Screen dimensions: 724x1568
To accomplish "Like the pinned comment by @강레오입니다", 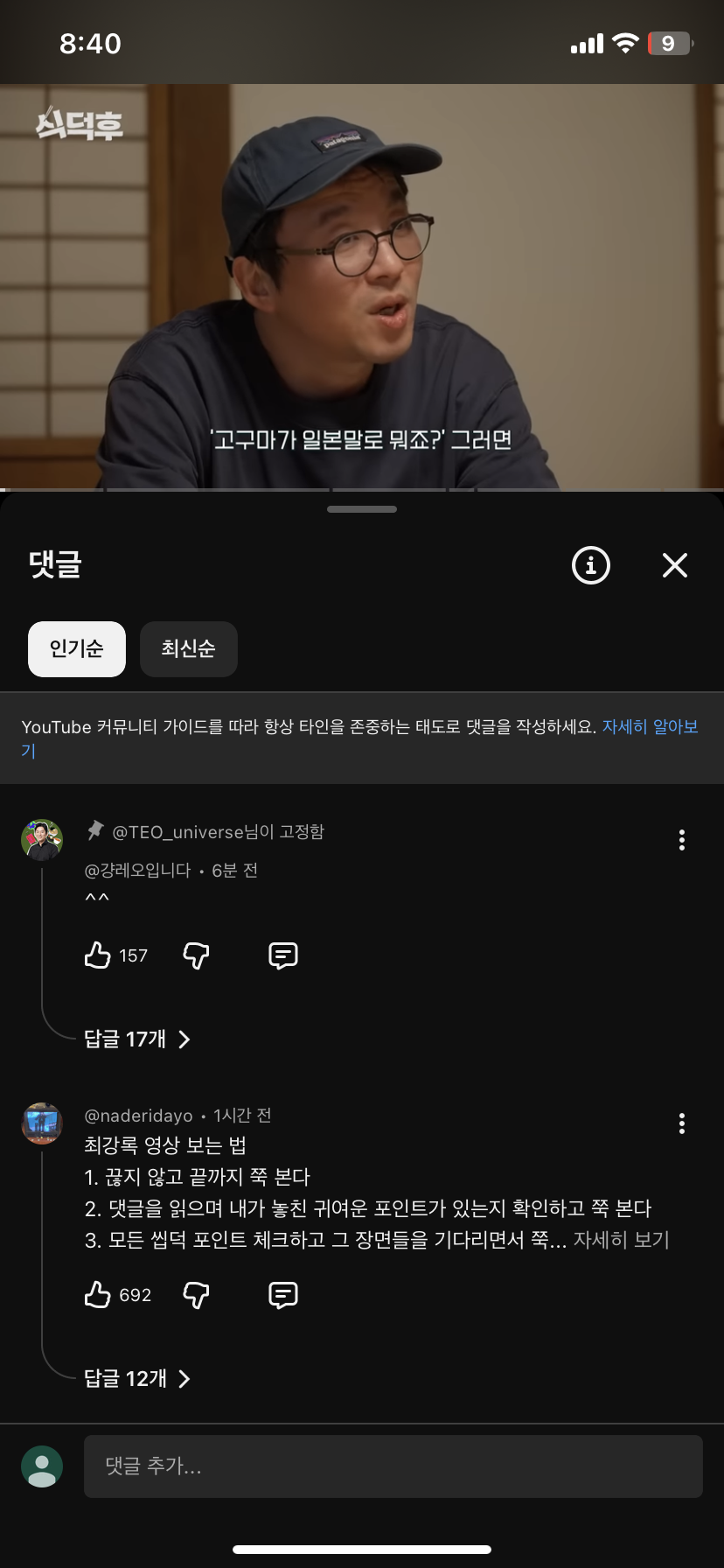I will (98, 955).
